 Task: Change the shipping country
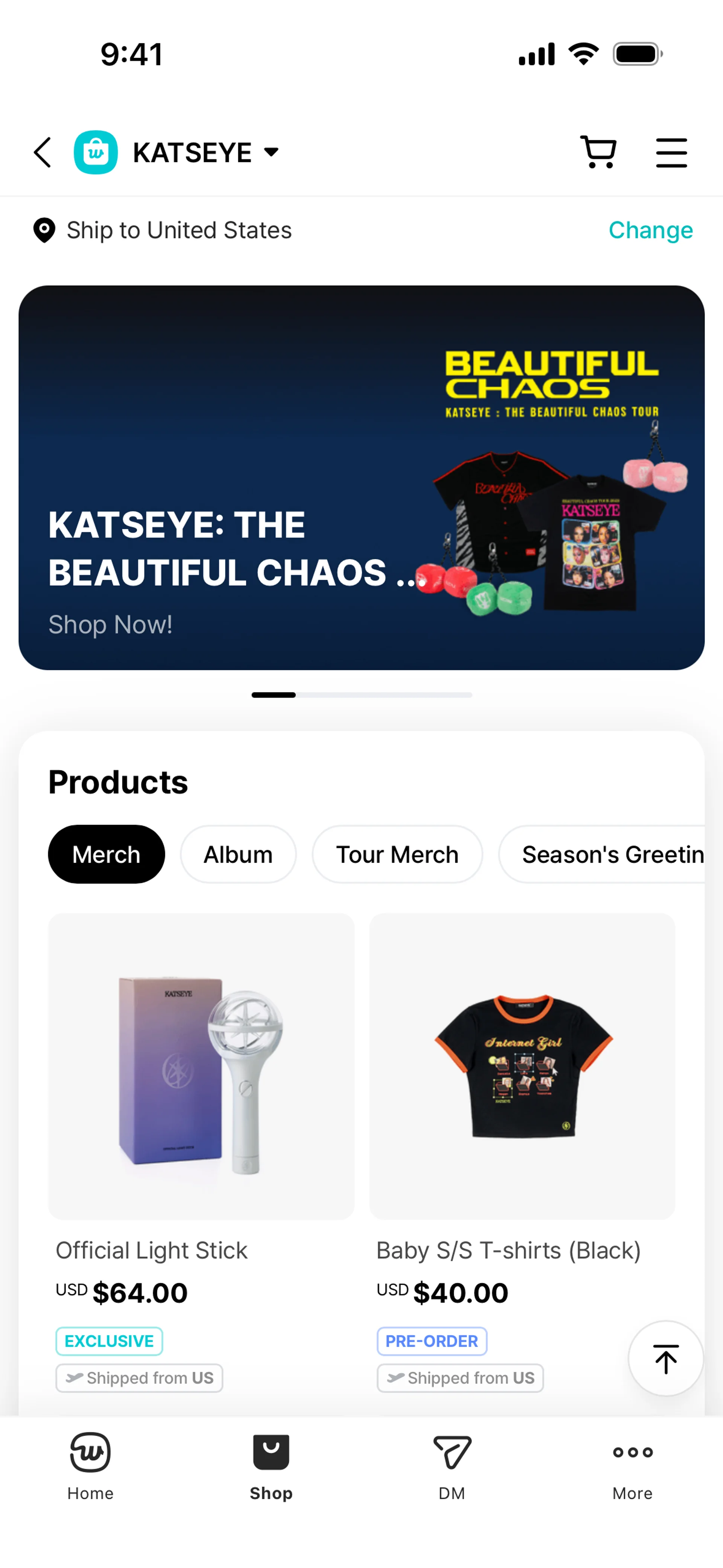tap(651, 230)
